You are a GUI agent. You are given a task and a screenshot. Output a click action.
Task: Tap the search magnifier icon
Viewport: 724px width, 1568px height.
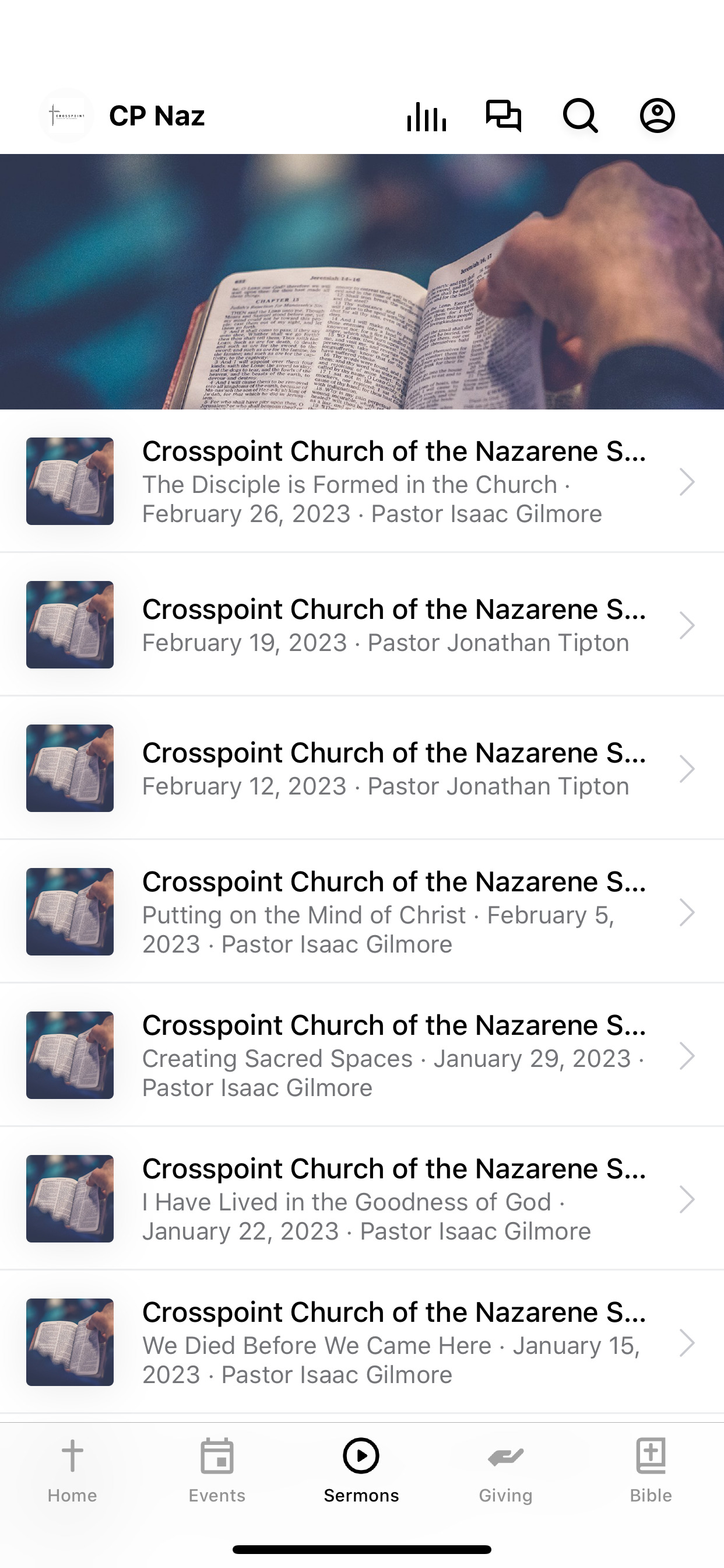pos(581,116)
